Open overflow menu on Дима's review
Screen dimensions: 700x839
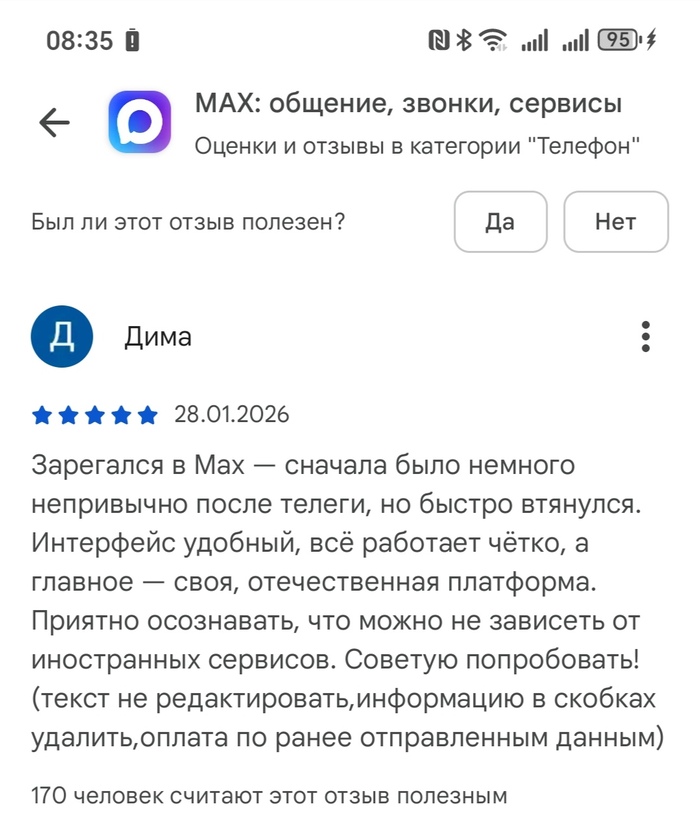(x=646, y=337)
